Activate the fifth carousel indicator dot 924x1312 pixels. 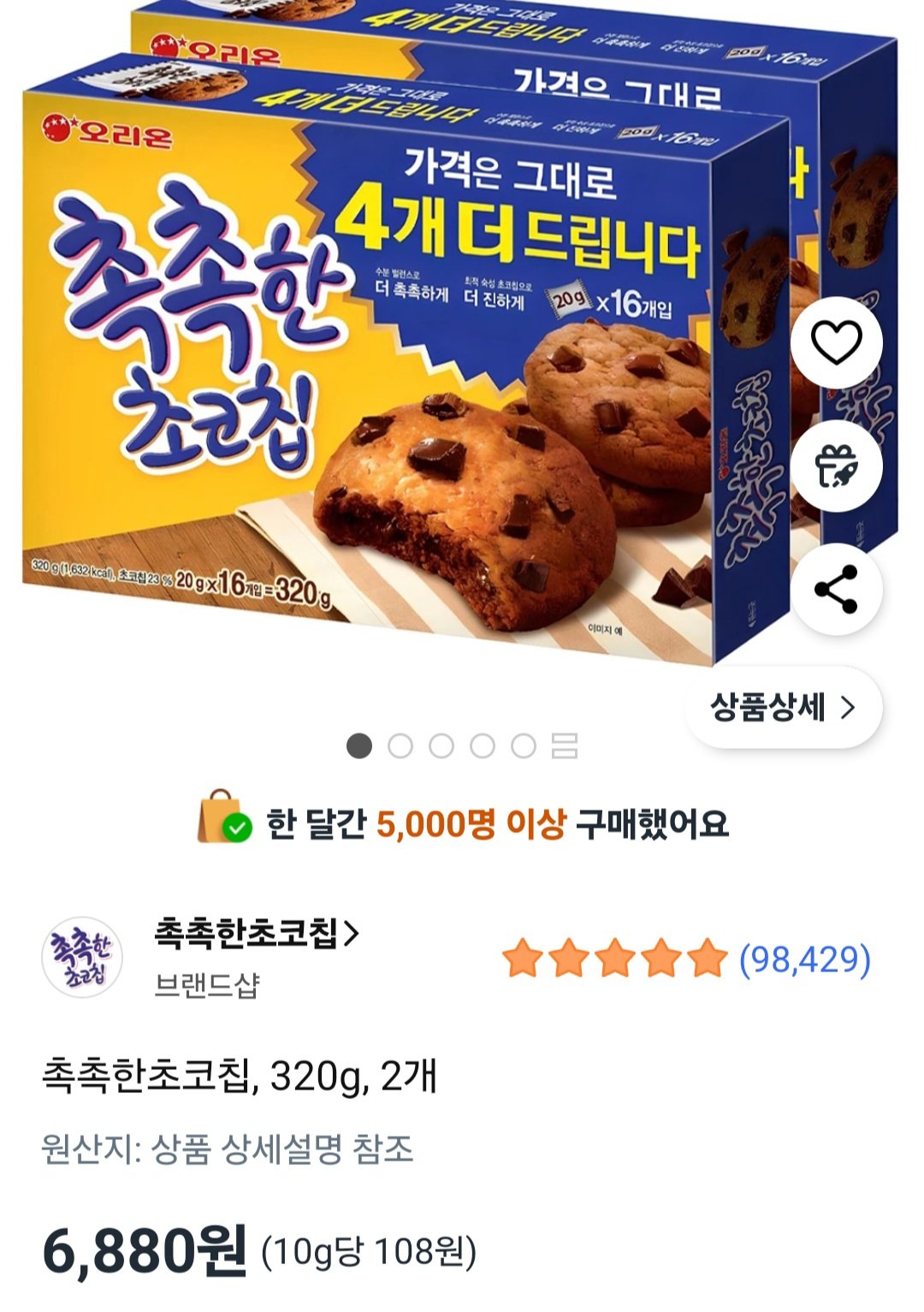tap(521, 747)
